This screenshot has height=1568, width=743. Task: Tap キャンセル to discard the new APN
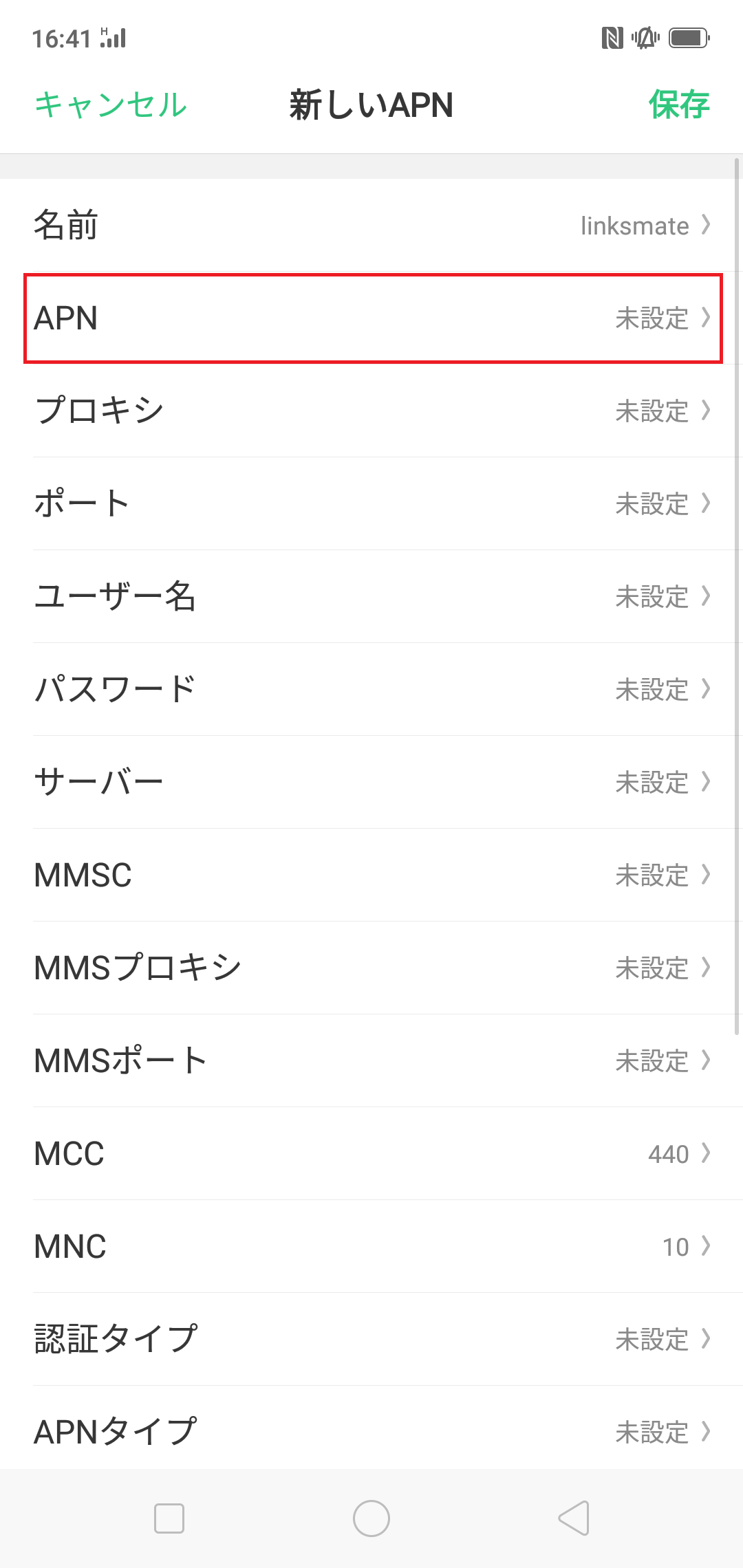click(111, 105)
